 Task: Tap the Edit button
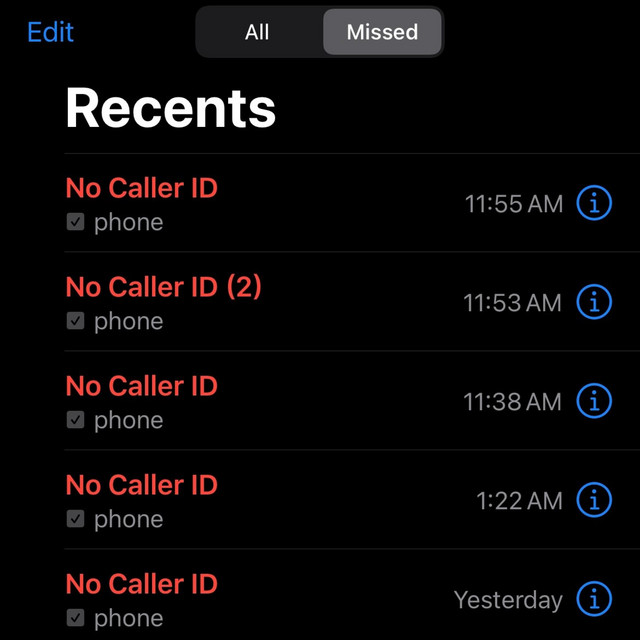pos(50,32)
